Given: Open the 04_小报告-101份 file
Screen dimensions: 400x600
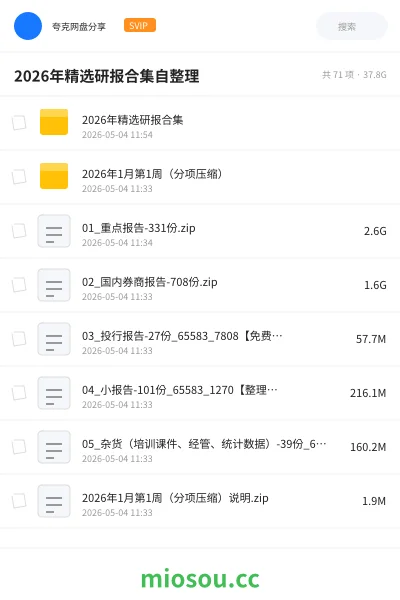Looking at the screenshot, I should pos(200,393).
